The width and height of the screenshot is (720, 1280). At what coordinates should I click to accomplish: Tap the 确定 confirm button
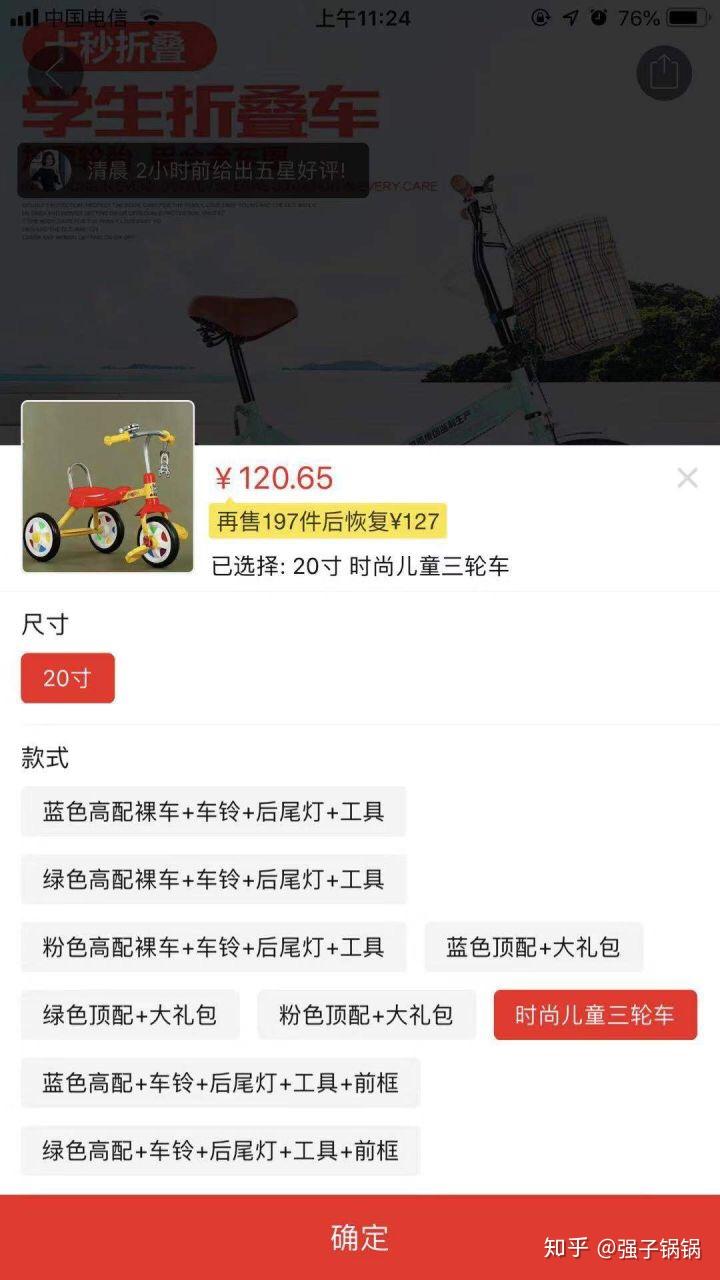(360, 1237)
